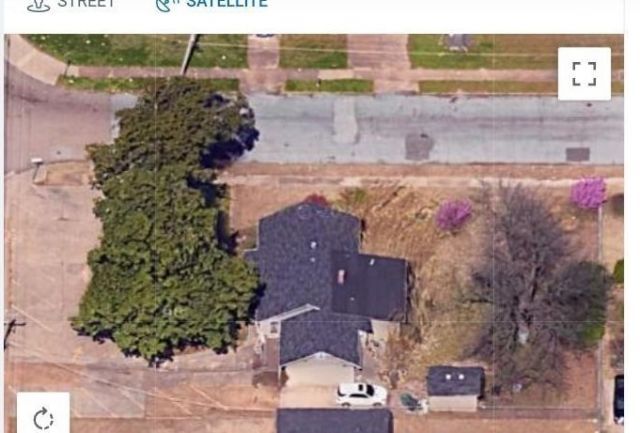Expand the map to fullscreen
The image size is (640, 433).
(584, 74)
